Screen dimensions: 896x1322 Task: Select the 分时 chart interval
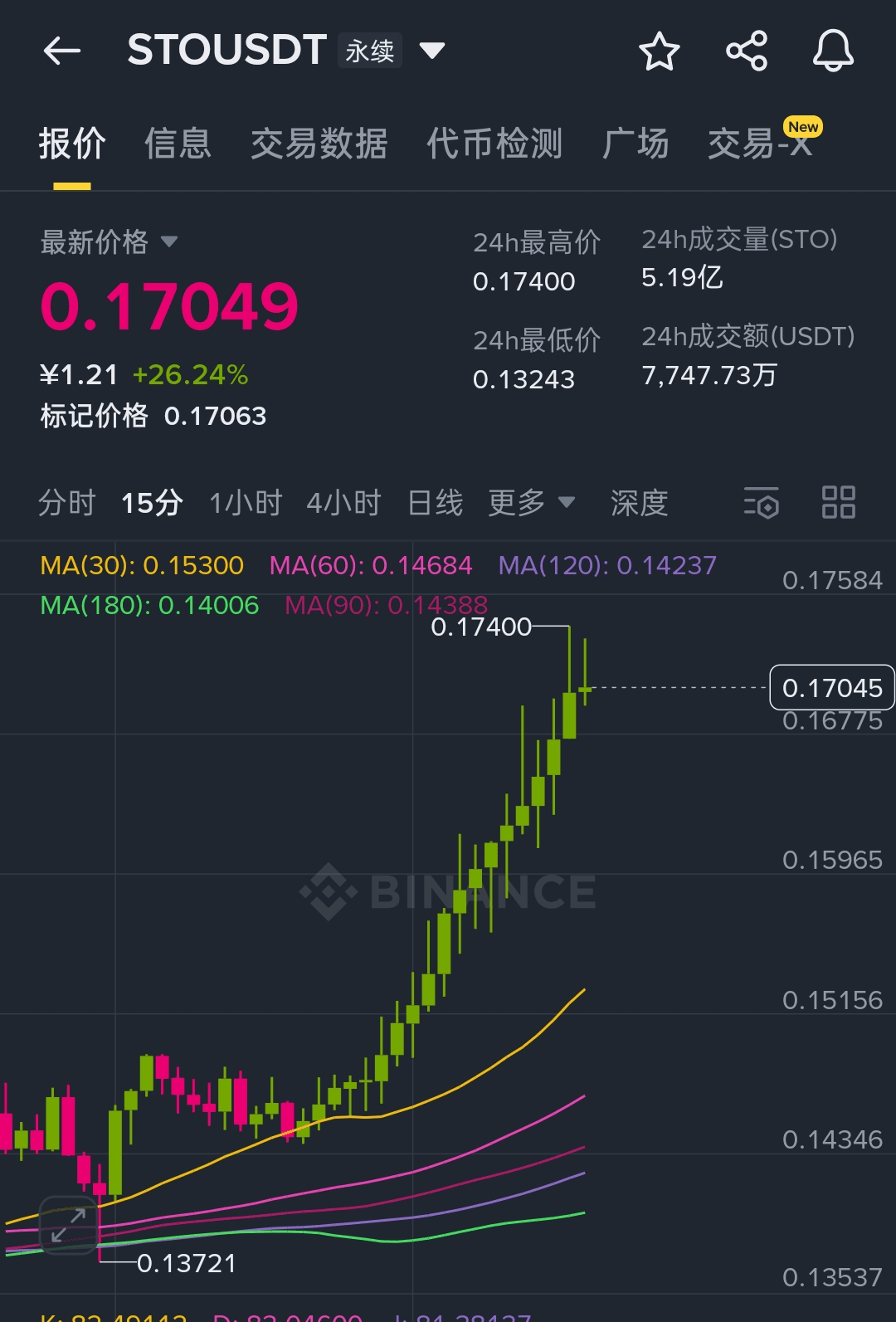click(x=67, y=503)
